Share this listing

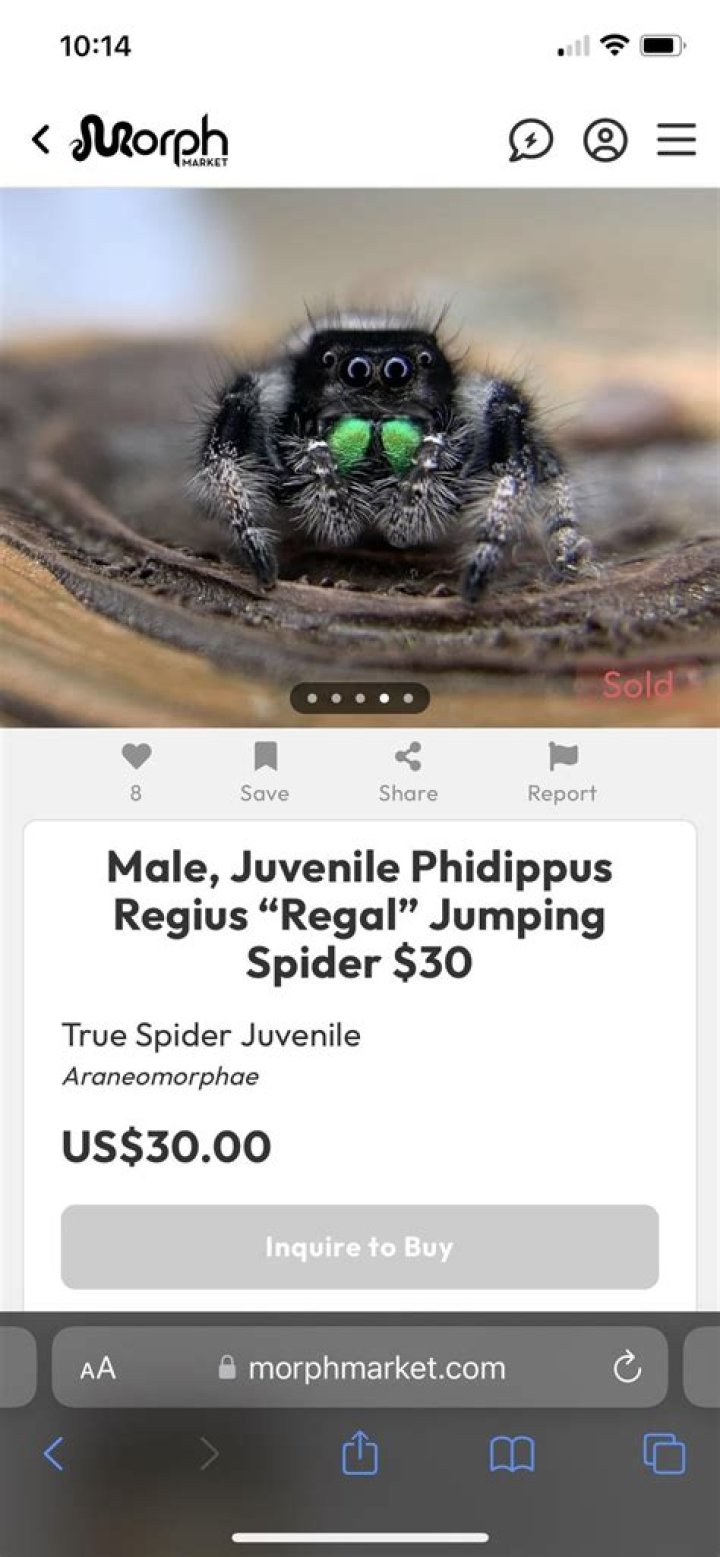click(407, 771)
